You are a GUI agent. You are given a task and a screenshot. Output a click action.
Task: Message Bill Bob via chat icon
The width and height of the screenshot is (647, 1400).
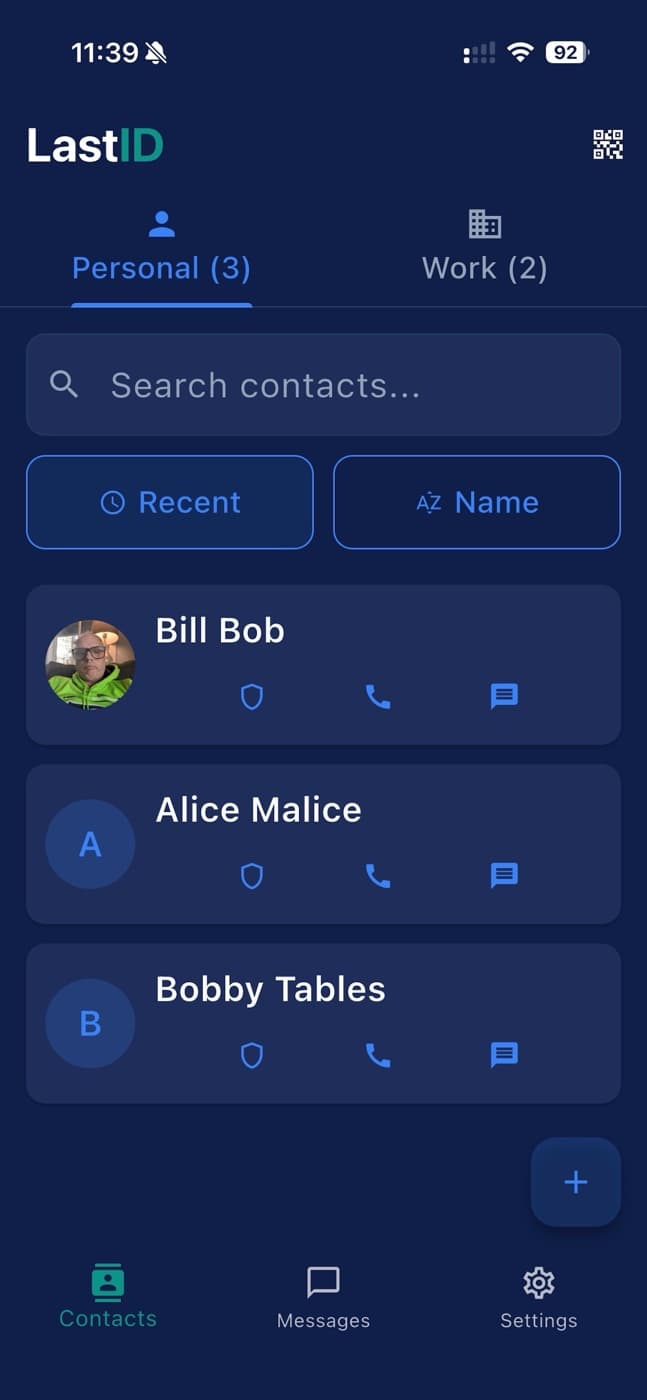(504, 697)
